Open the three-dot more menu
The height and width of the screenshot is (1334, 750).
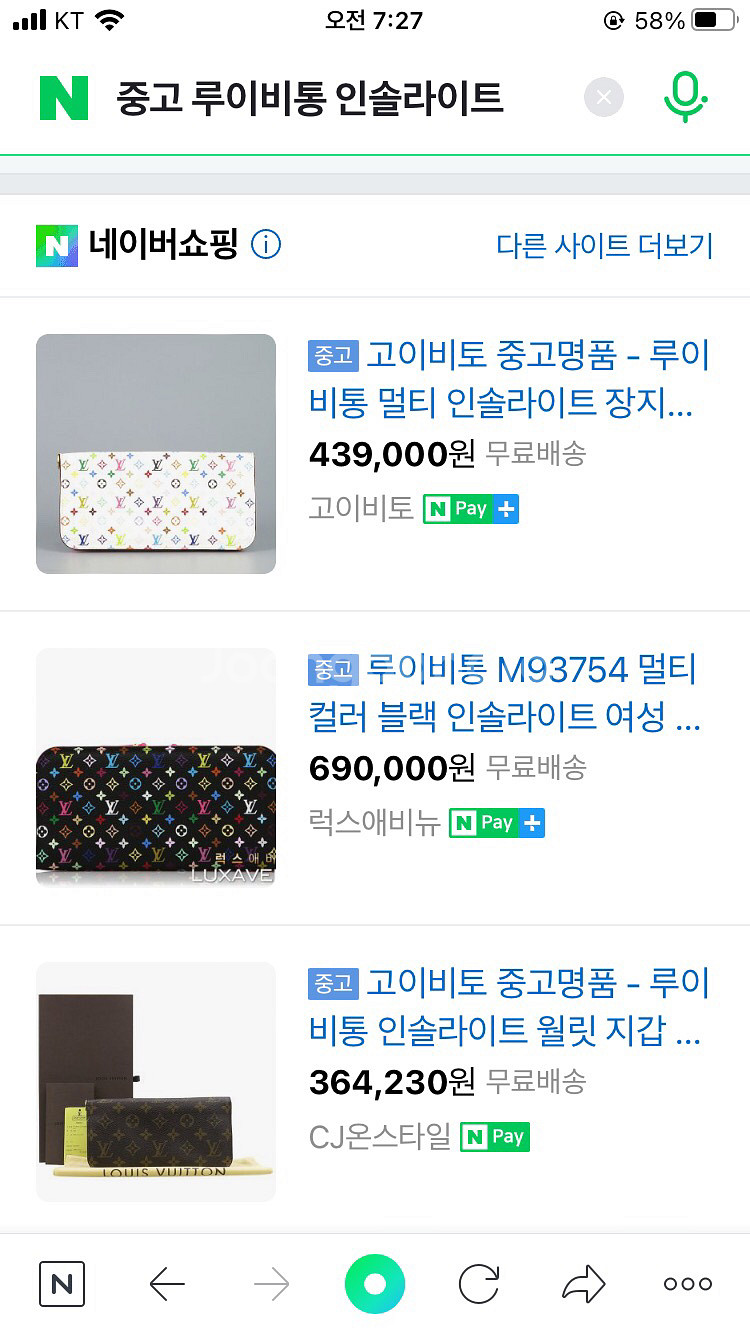(x=688, y=1284)
